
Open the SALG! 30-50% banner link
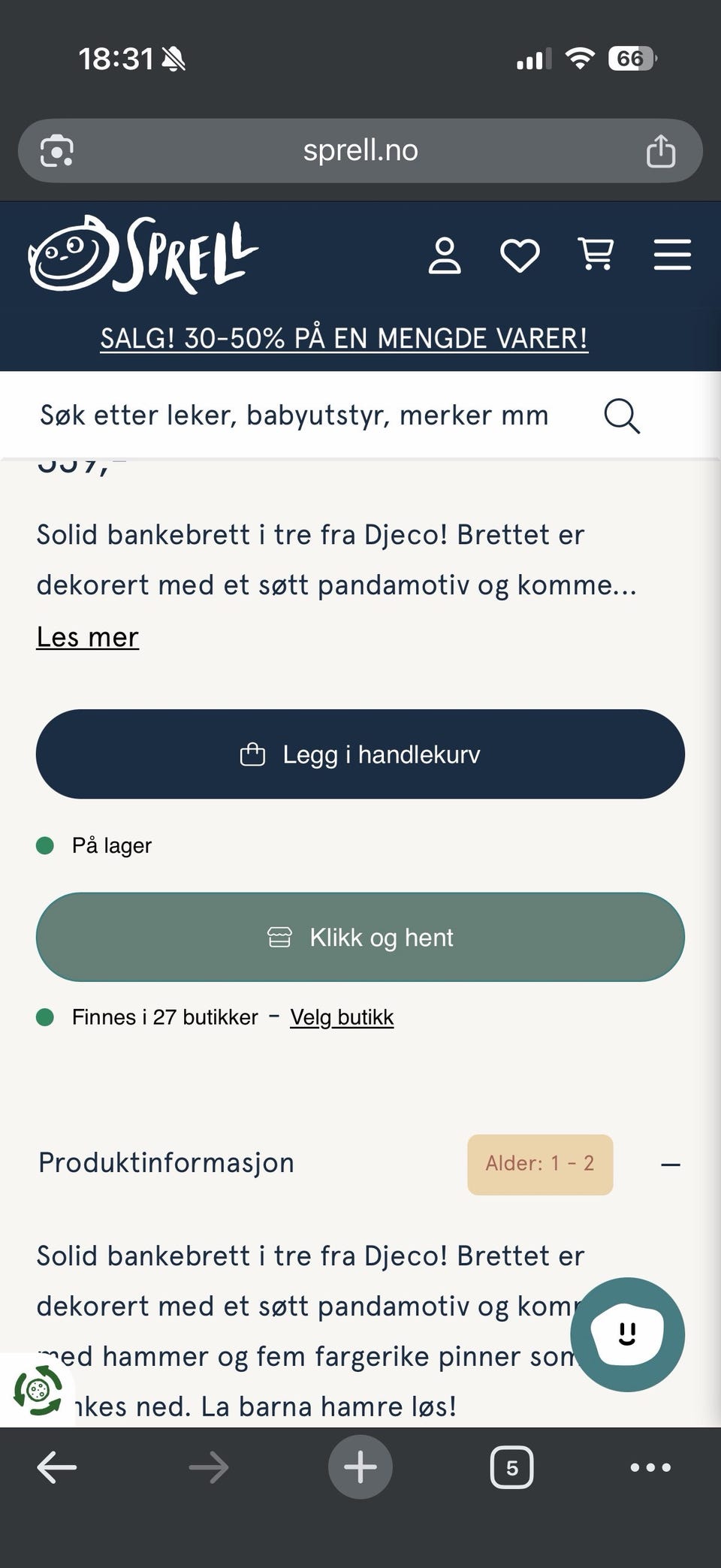click(x=344, y=337)
